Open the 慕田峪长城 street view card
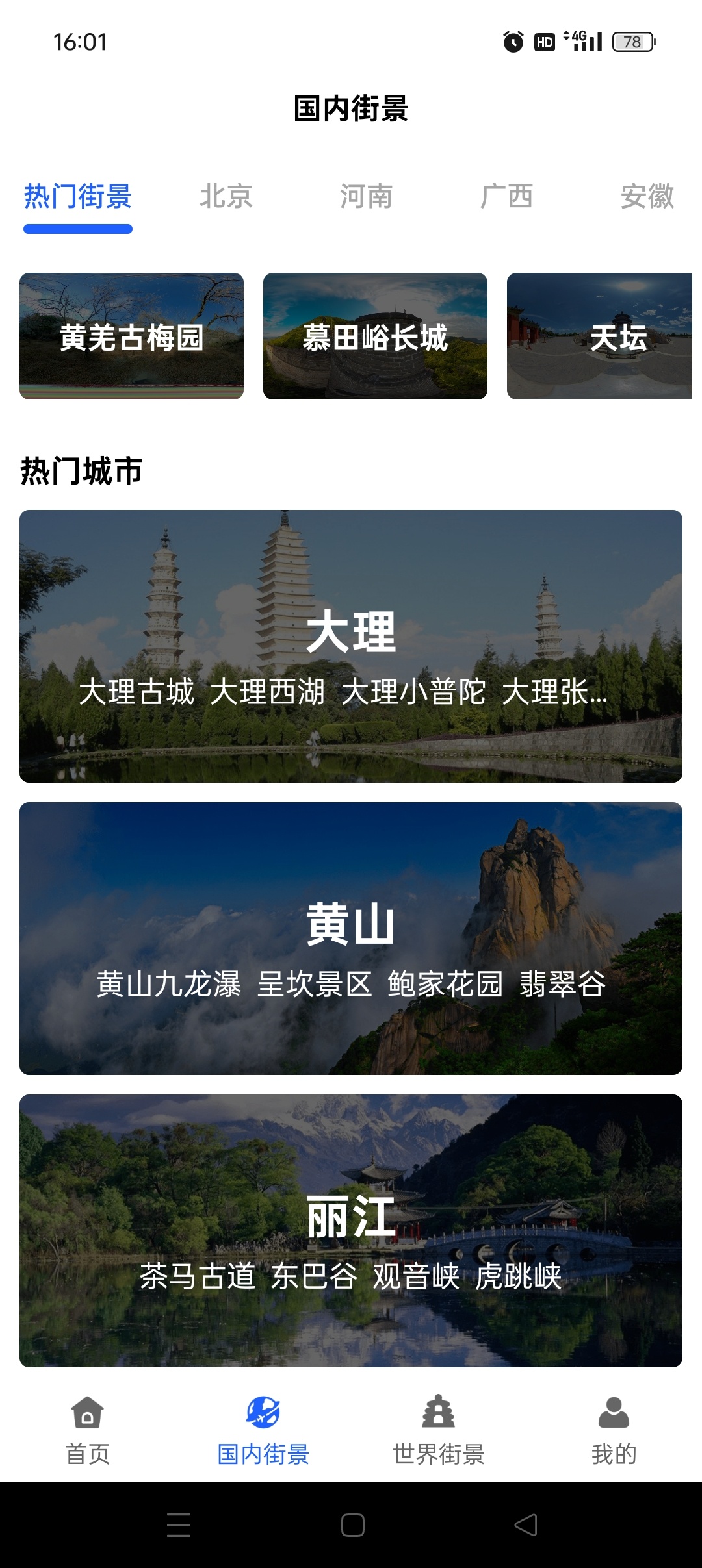The image size is (702, 1568). tap(375, 336)
